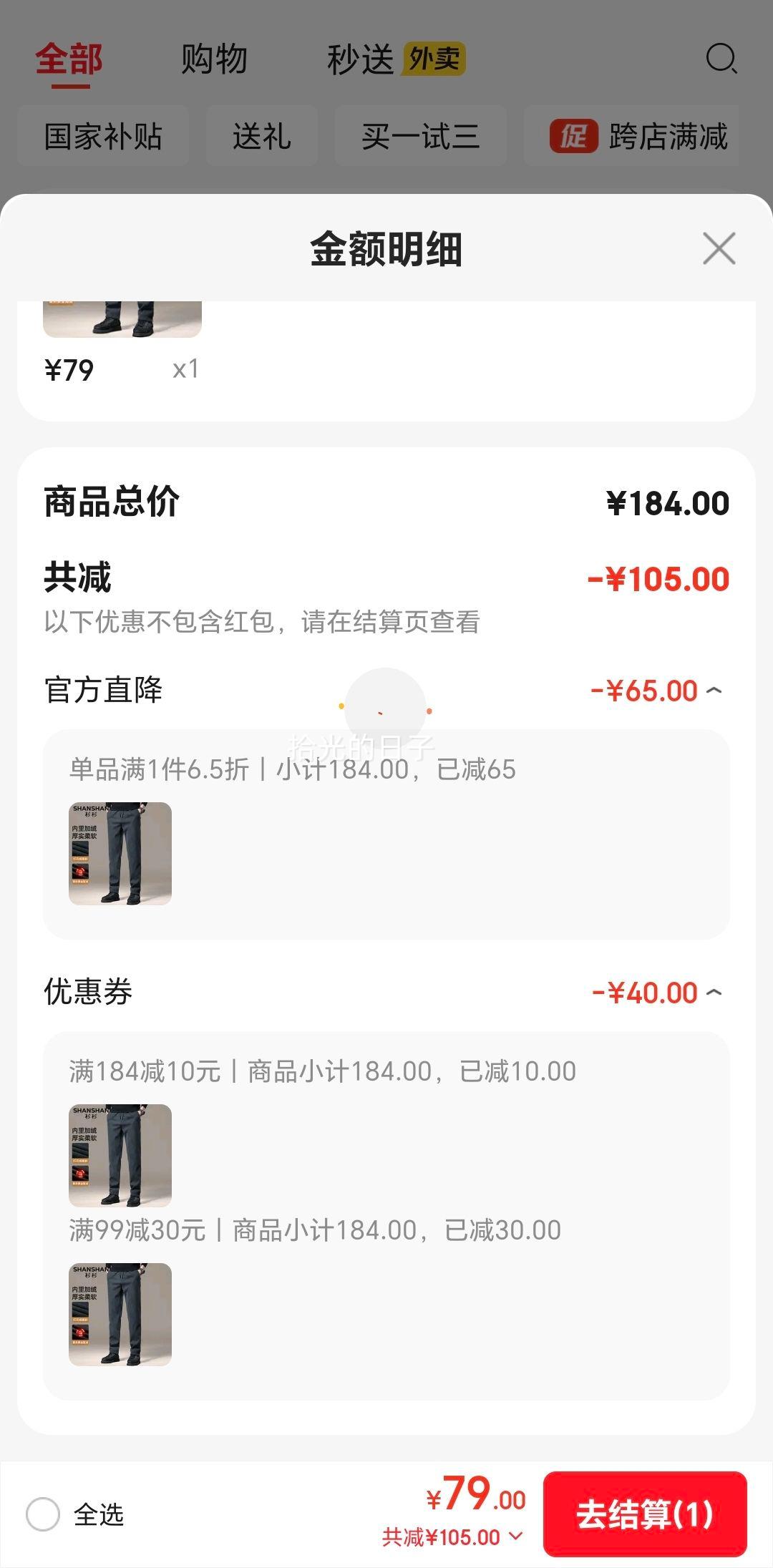This screenshot has height=1568, width=773.
Task: Collapse the 优惠券 coupon details
Action: point(714,993)
